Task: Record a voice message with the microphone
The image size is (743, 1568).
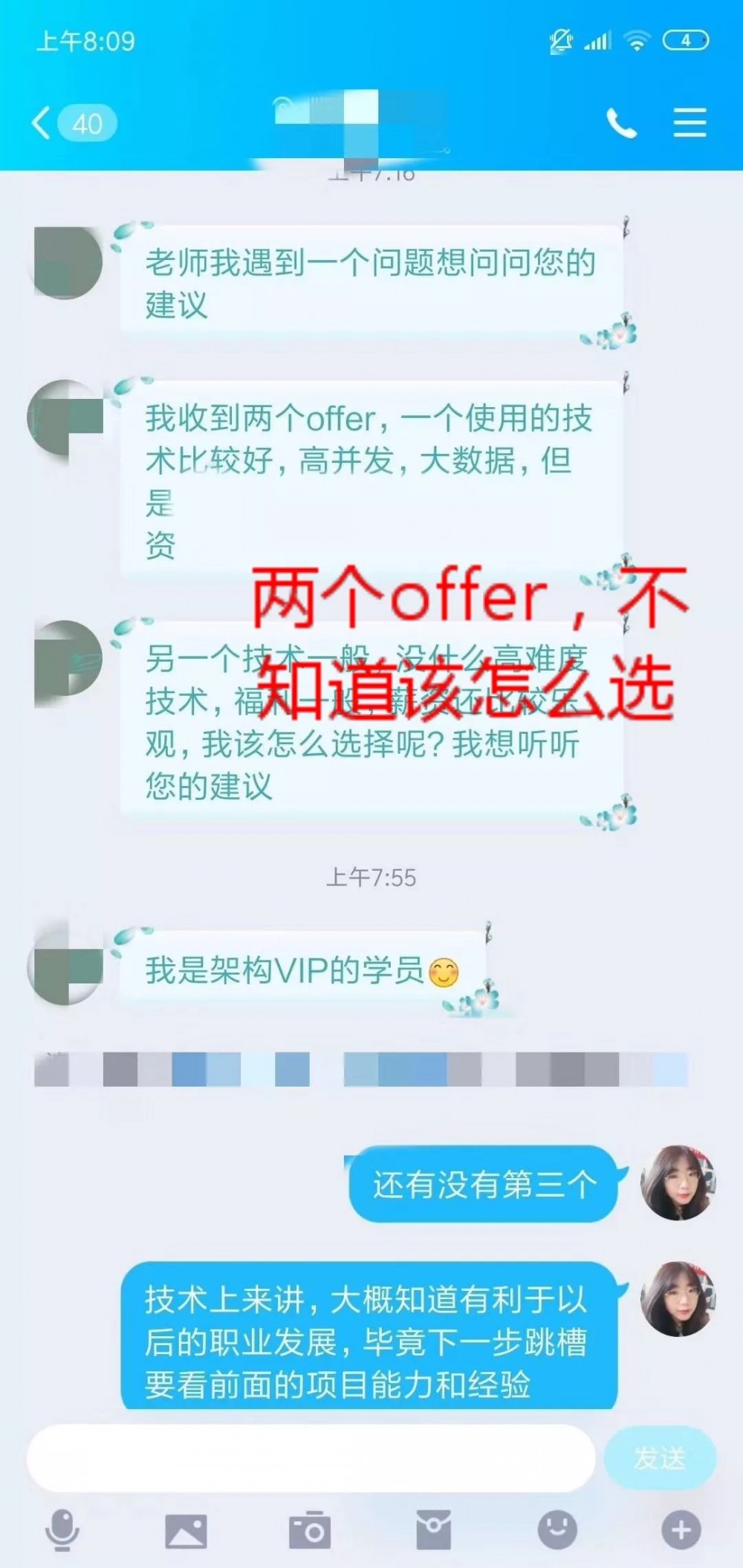Action: (x=62, y=1530)
